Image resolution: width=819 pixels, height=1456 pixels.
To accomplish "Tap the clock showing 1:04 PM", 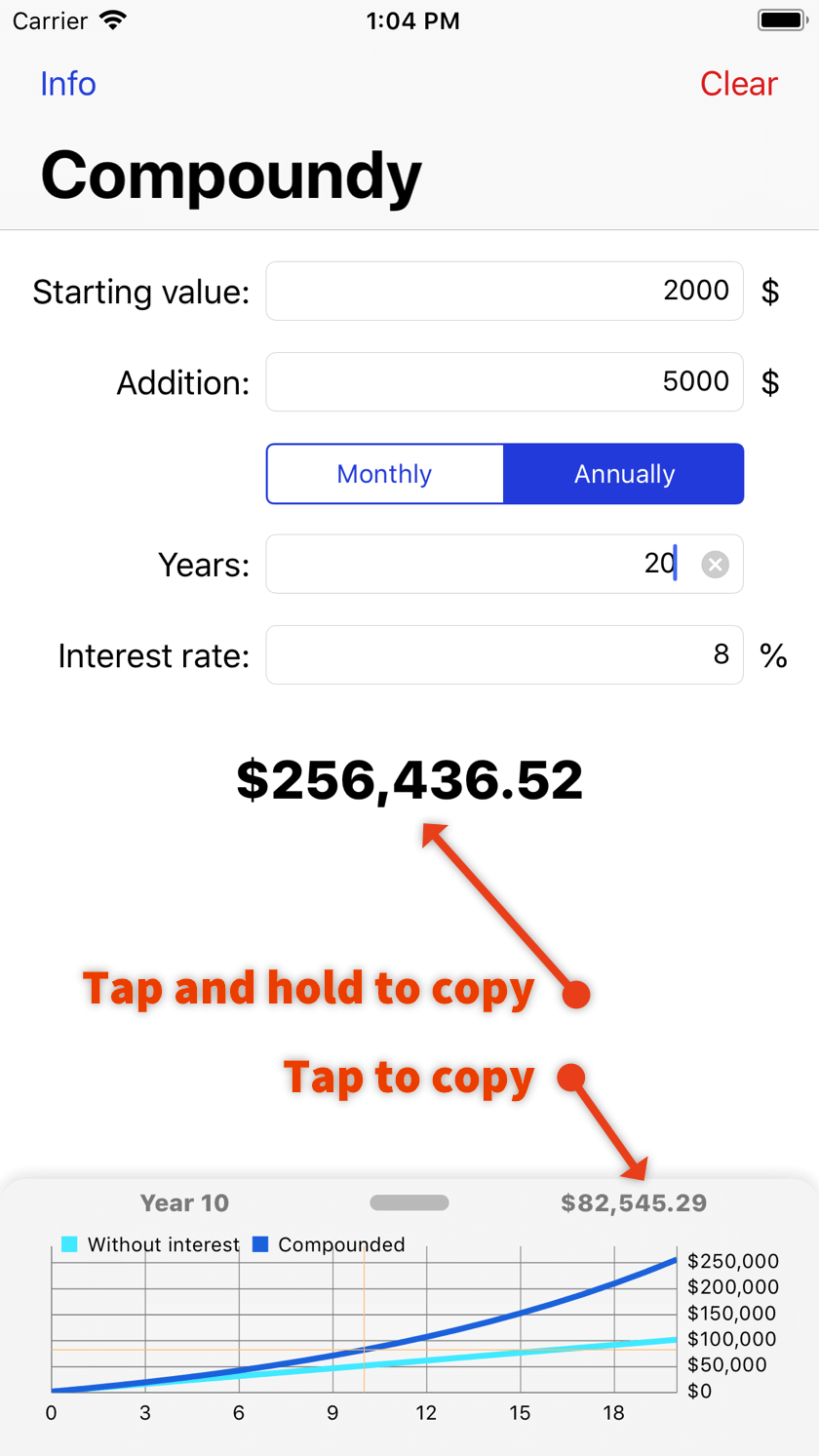I will point(413,20).
